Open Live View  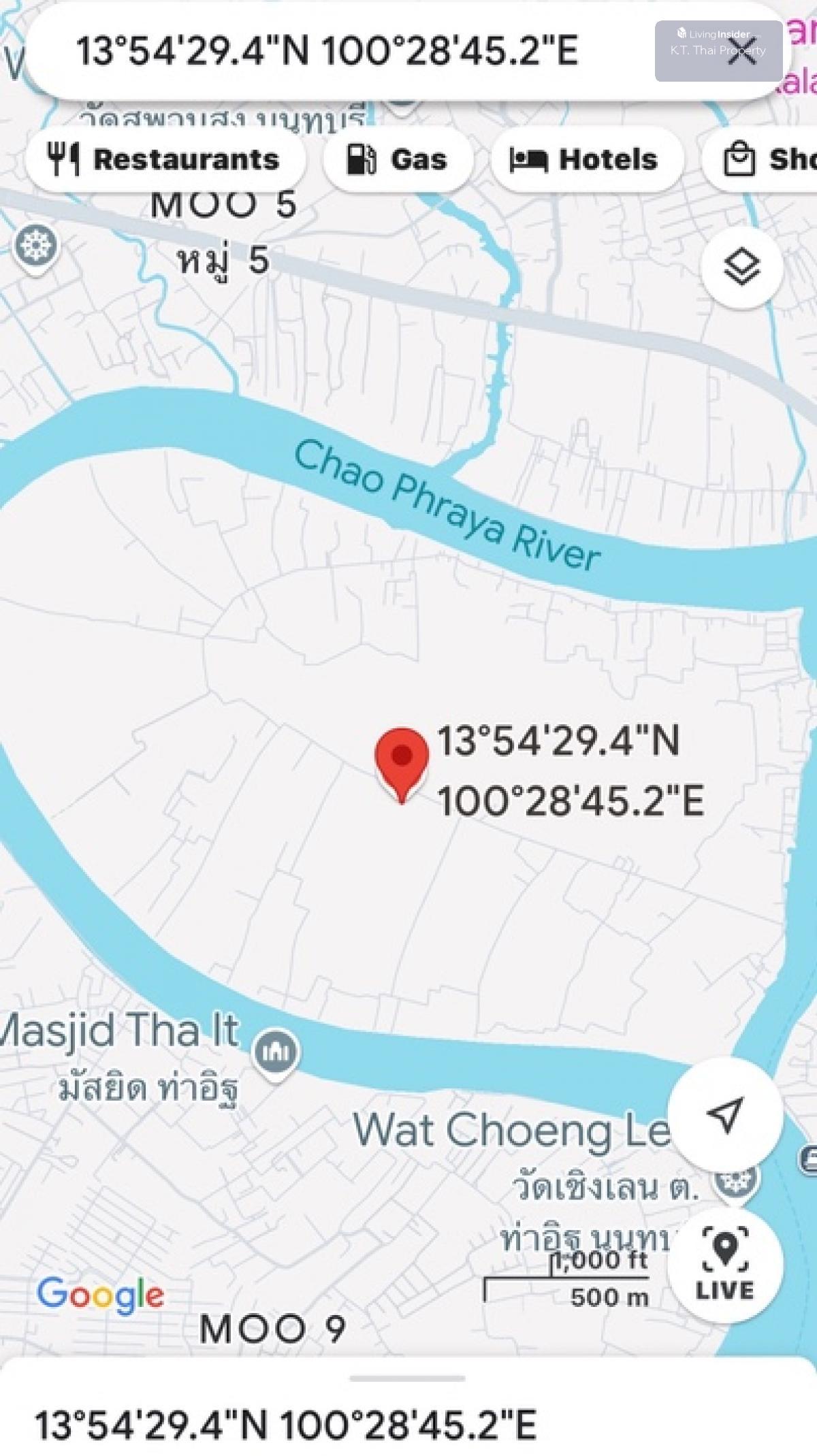pyautogui.click(x=724, y=1265)
